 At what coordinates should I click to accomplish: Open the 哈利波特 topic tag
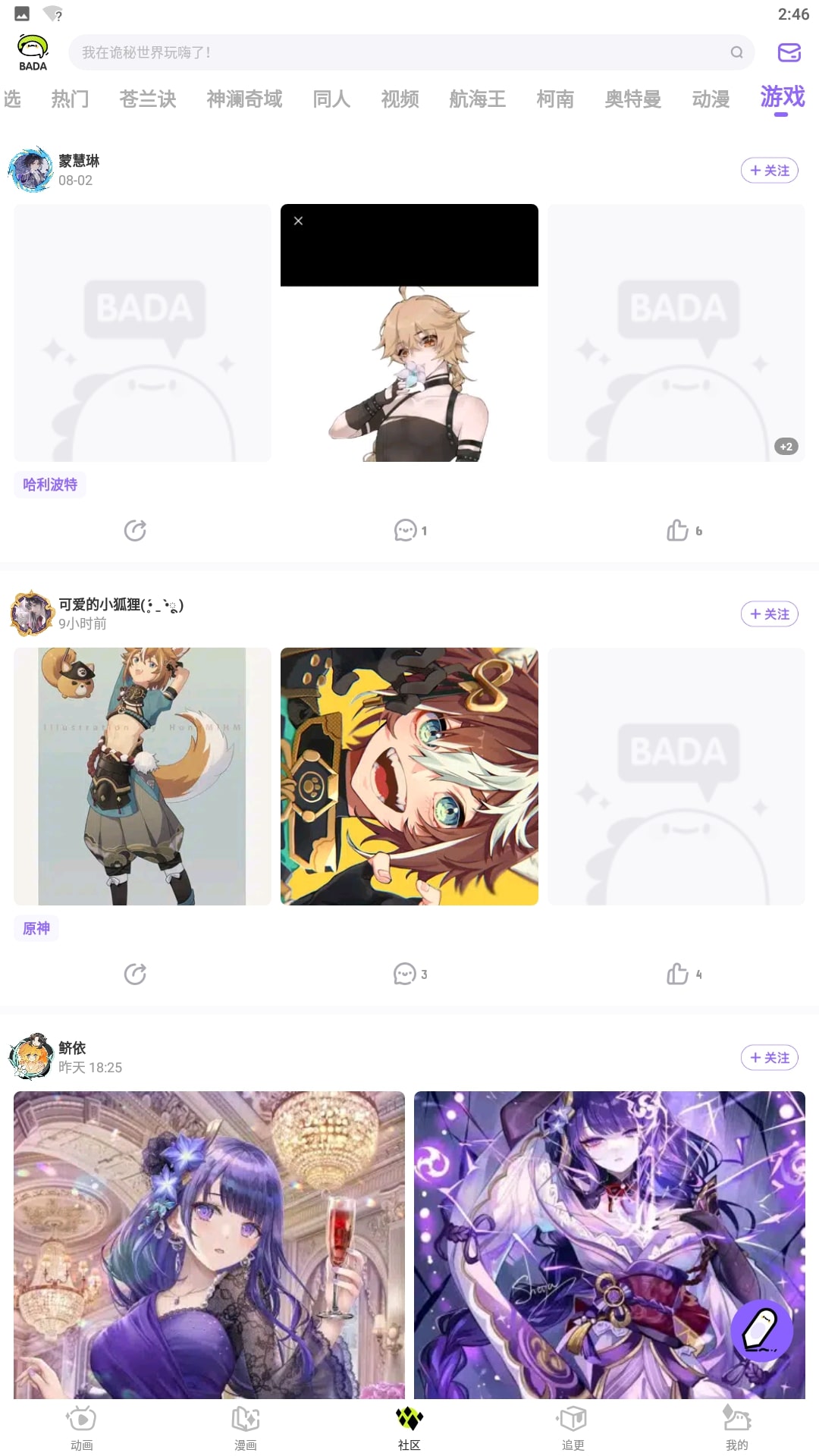click(50, 485)
